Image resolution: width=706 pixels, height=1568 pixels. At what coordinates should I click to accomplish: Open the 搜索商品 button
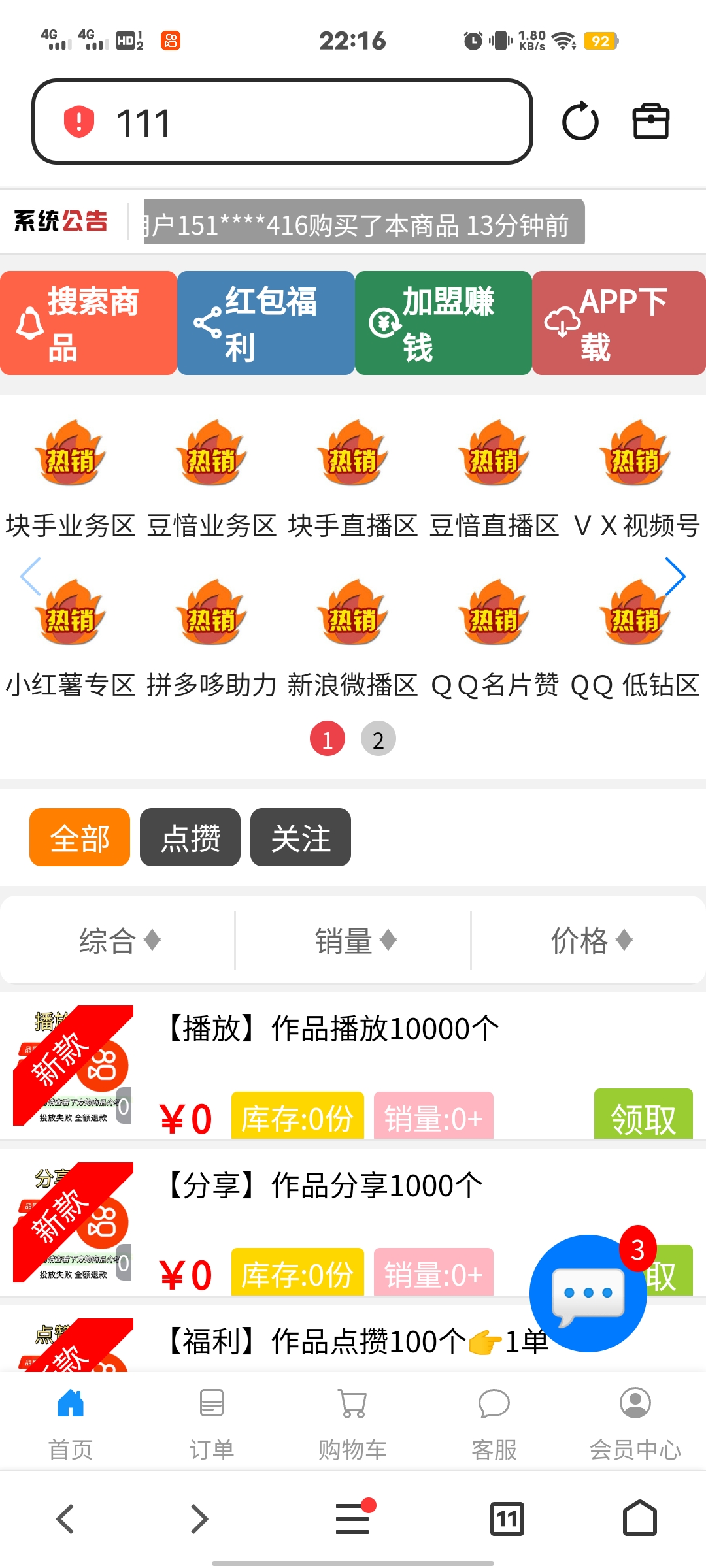coord(89,323)
